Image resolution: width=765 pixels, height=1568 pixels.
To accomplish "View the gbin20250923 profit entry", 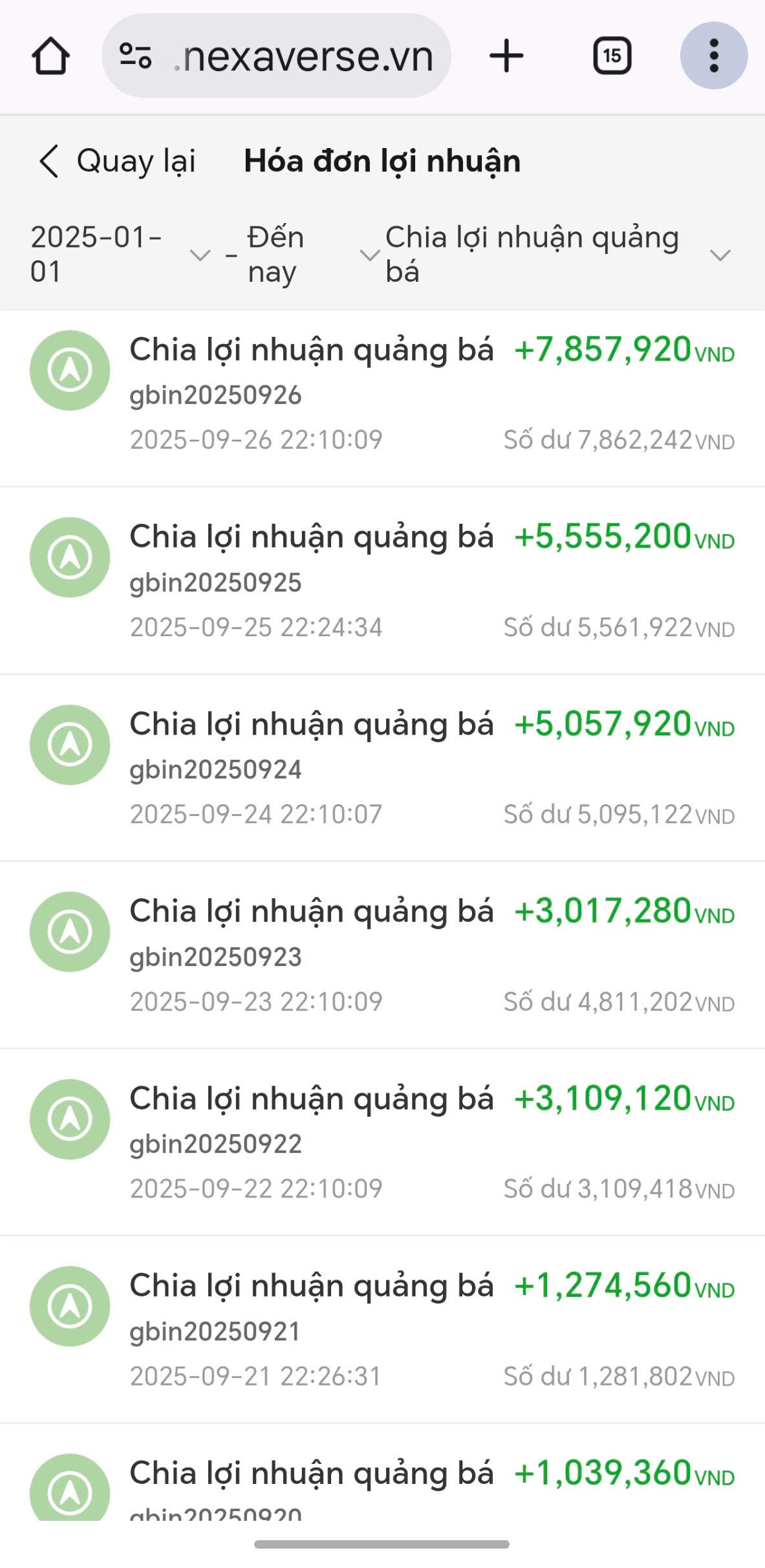I will (382, 956).
